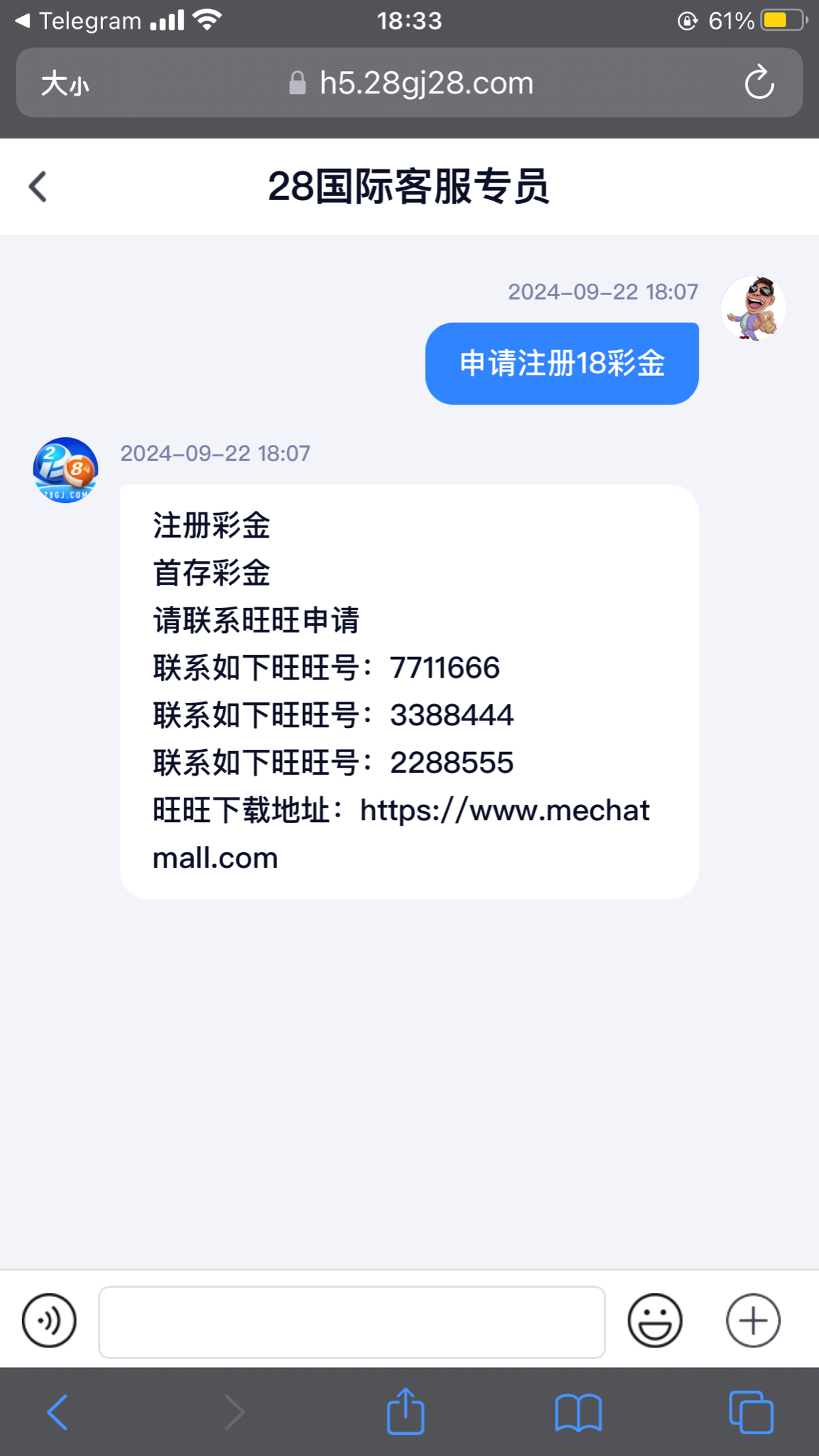819x1456 pixels.
Task: Go back from the 28国际客服专员 chat
Action: point(38,187)
